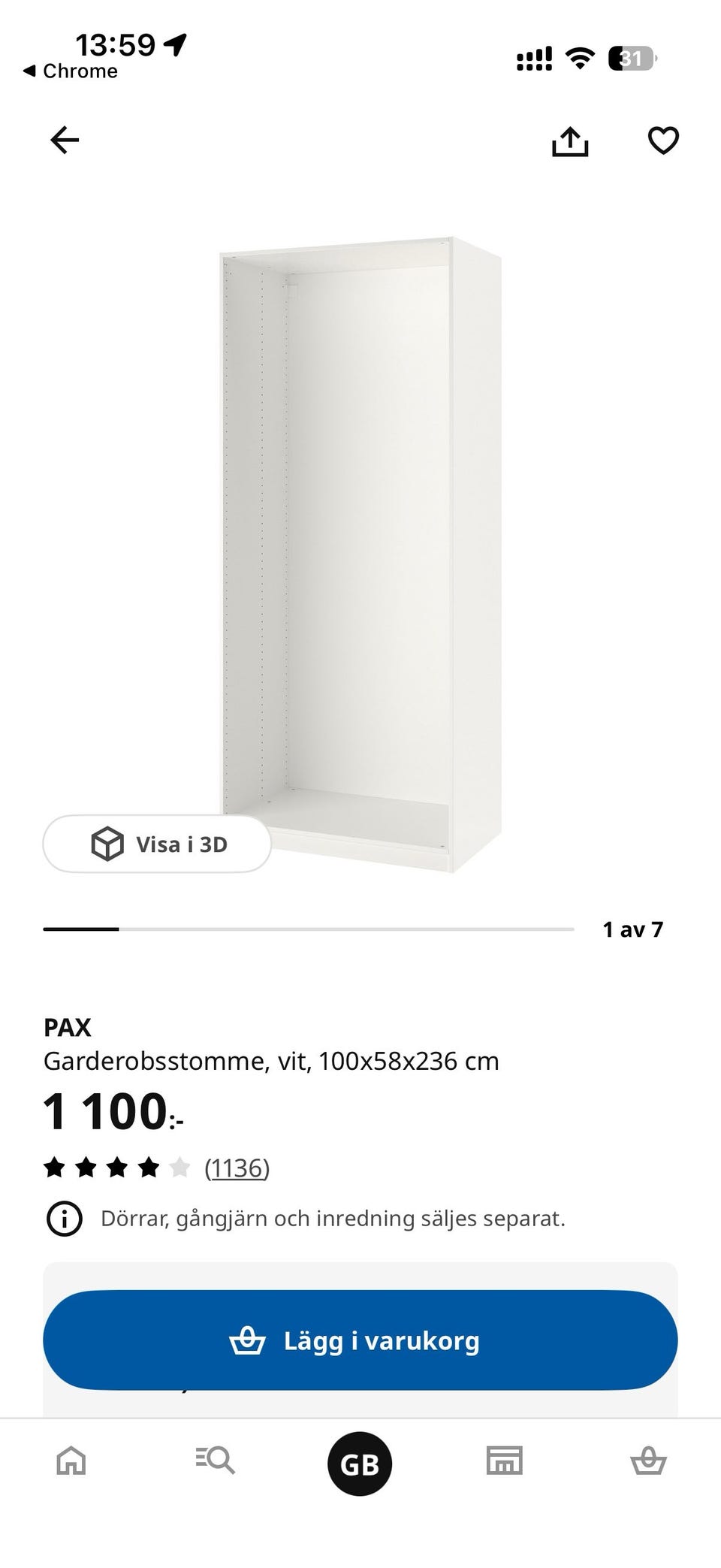Open the shopping basket tab
This screenshot has height=1568, width=721.
point(648,1461)
